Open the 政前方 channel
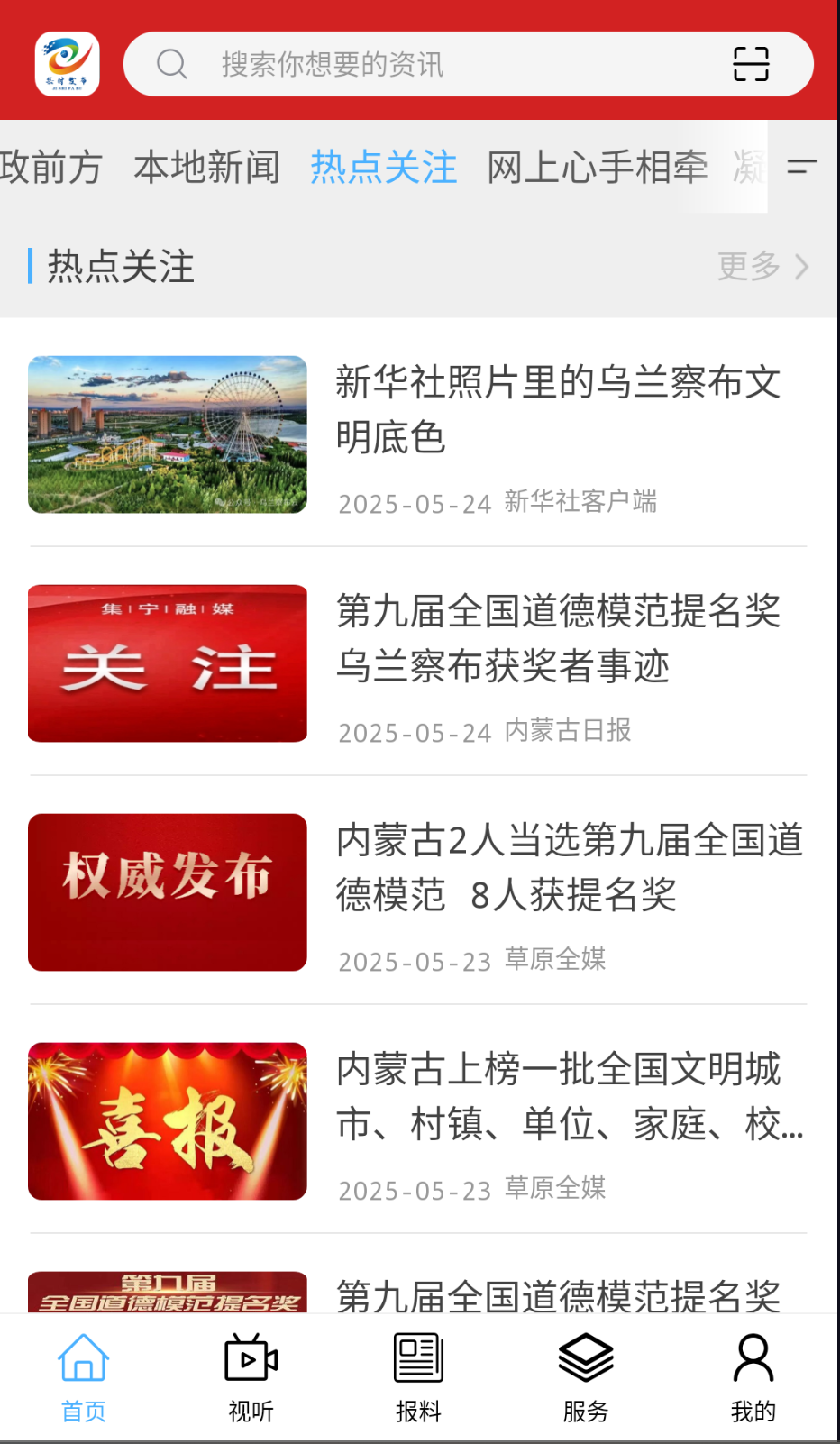This screenshot has height=1444, width=840. pos(50,168)
